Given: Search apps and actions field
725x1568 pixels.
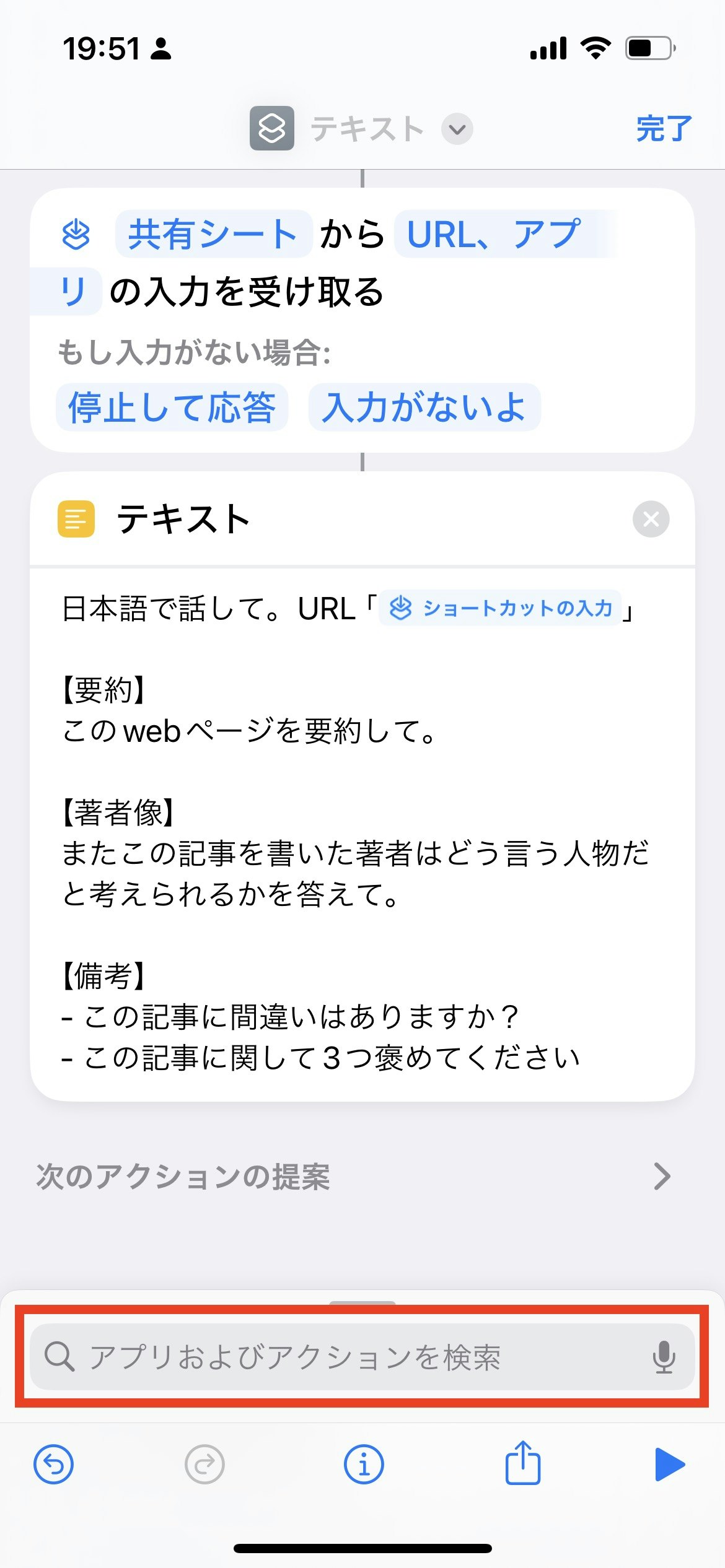Looking at the screenshot, I should pos(347,1357).
